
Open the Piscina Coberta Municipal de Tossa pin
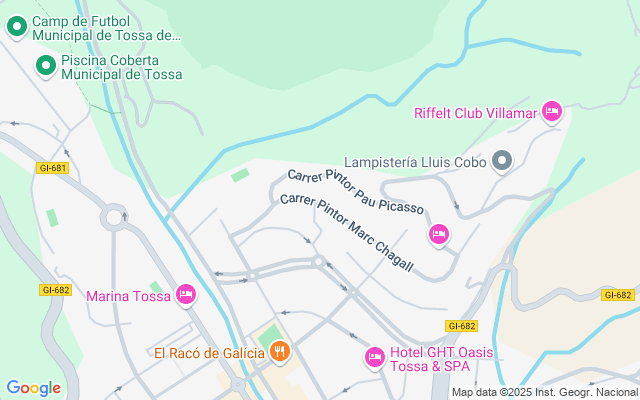click(45, 66)
